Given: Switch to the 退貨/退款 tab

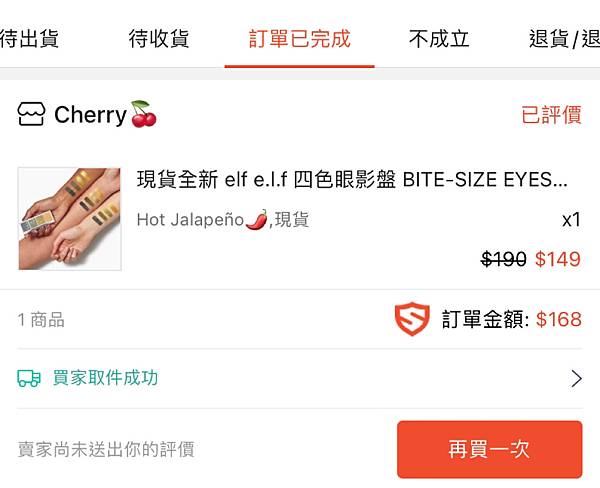Looking at the screenshot, I should coord(565,39).
